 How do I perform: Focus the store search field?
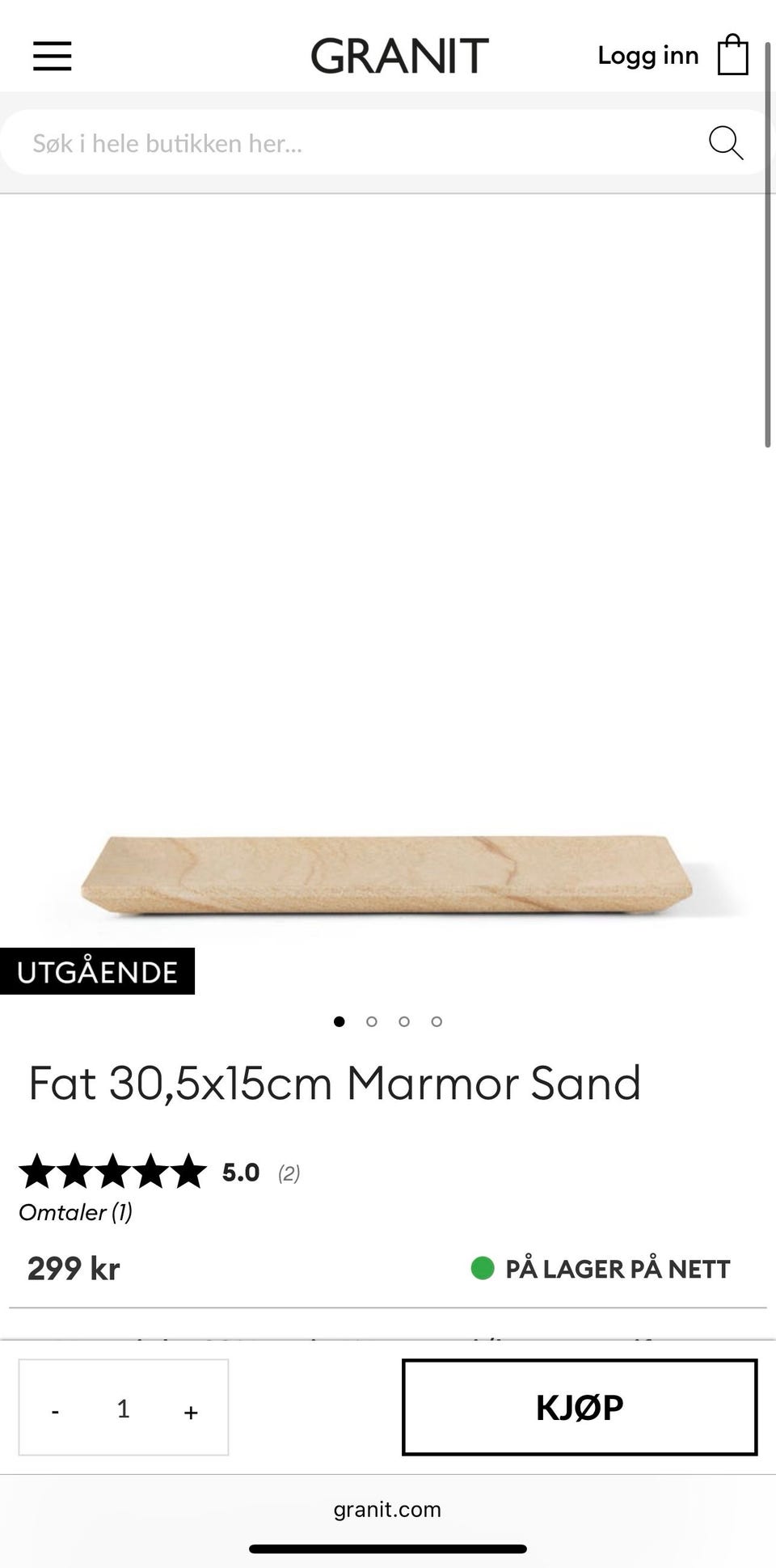coord(356,143)
